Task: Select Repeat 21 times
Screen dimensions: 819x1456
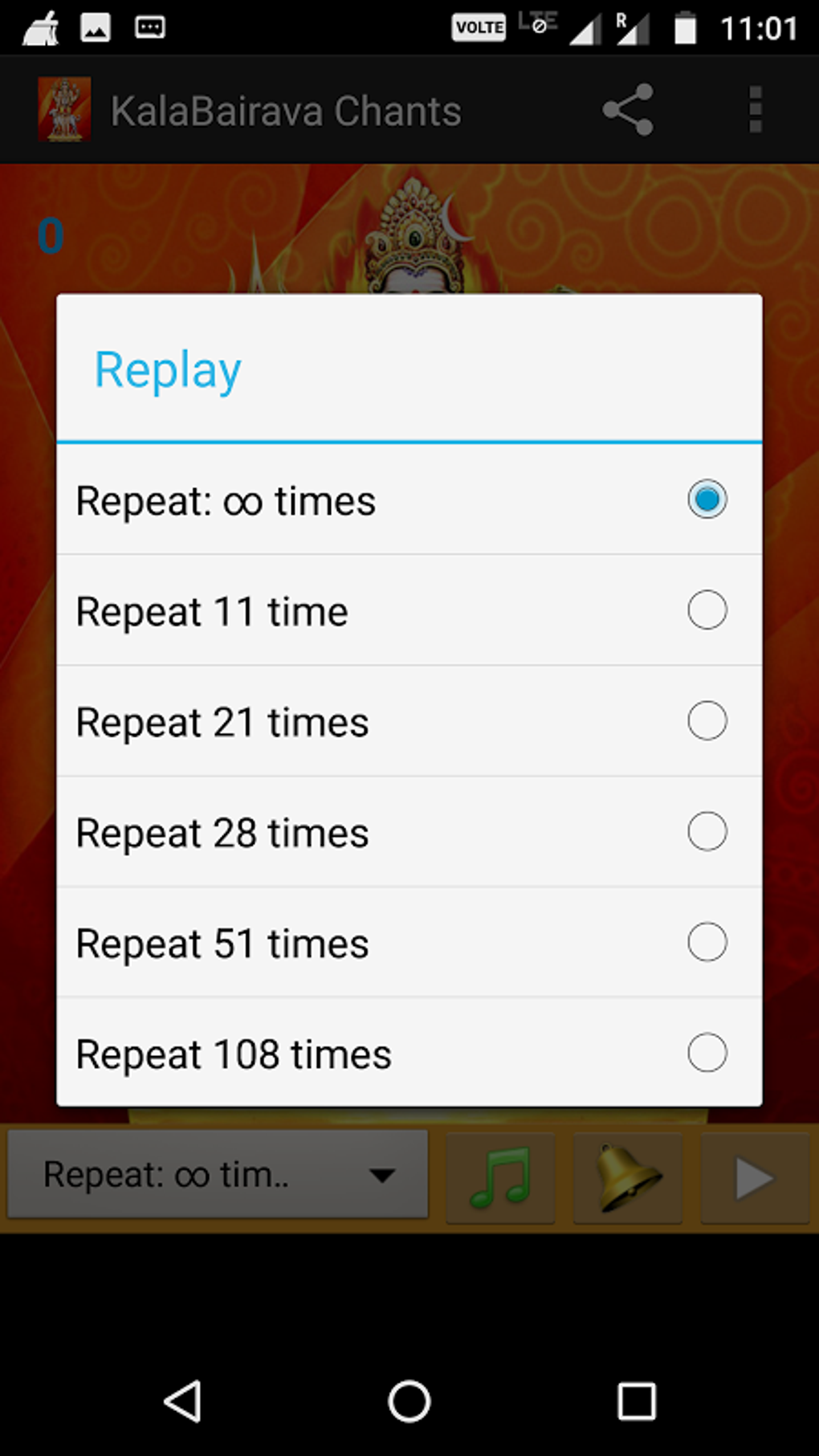Action: click(x=409, y=721)
